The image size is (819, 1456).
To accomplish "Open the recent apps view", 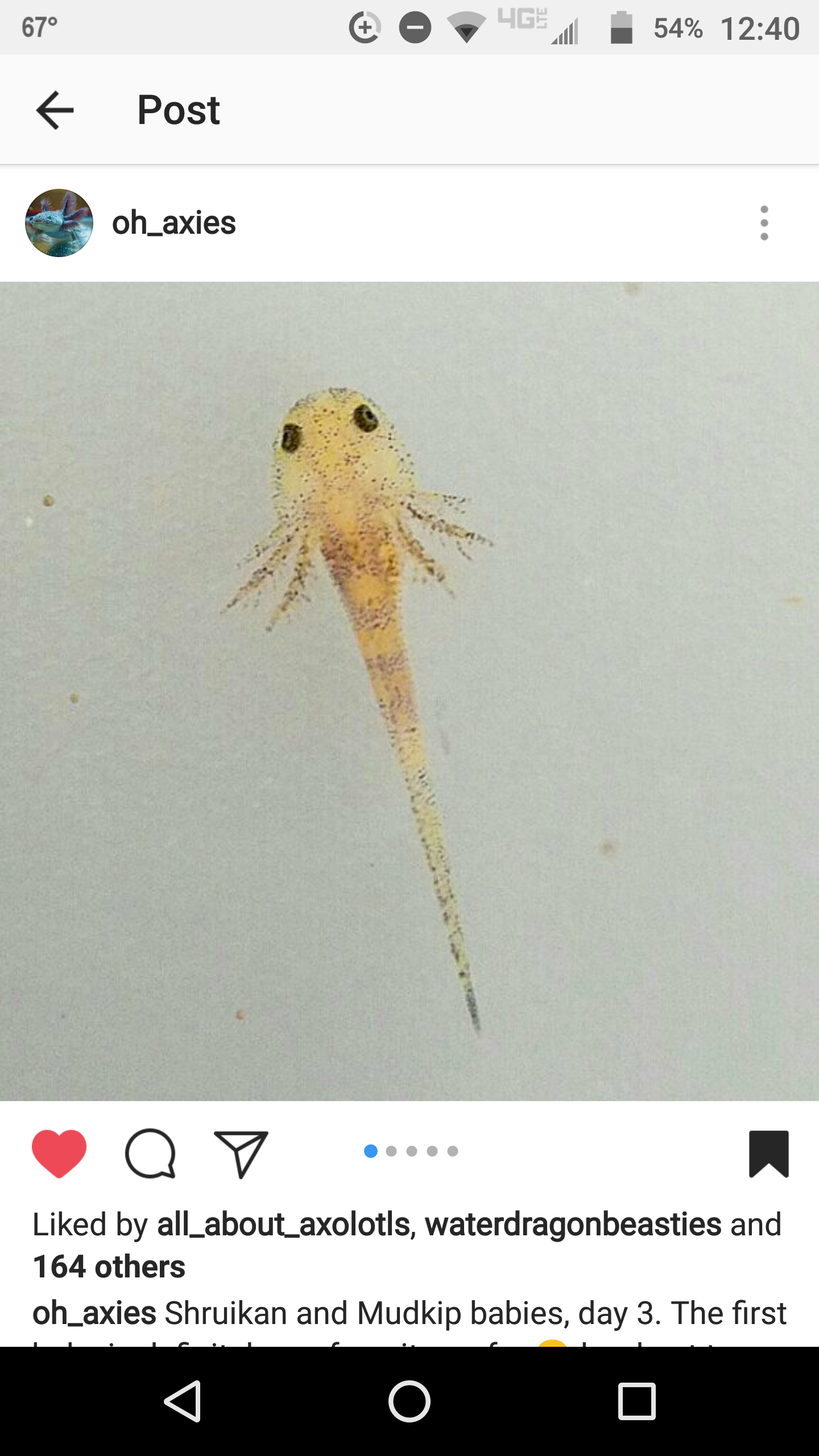I will click(637, 1401).
